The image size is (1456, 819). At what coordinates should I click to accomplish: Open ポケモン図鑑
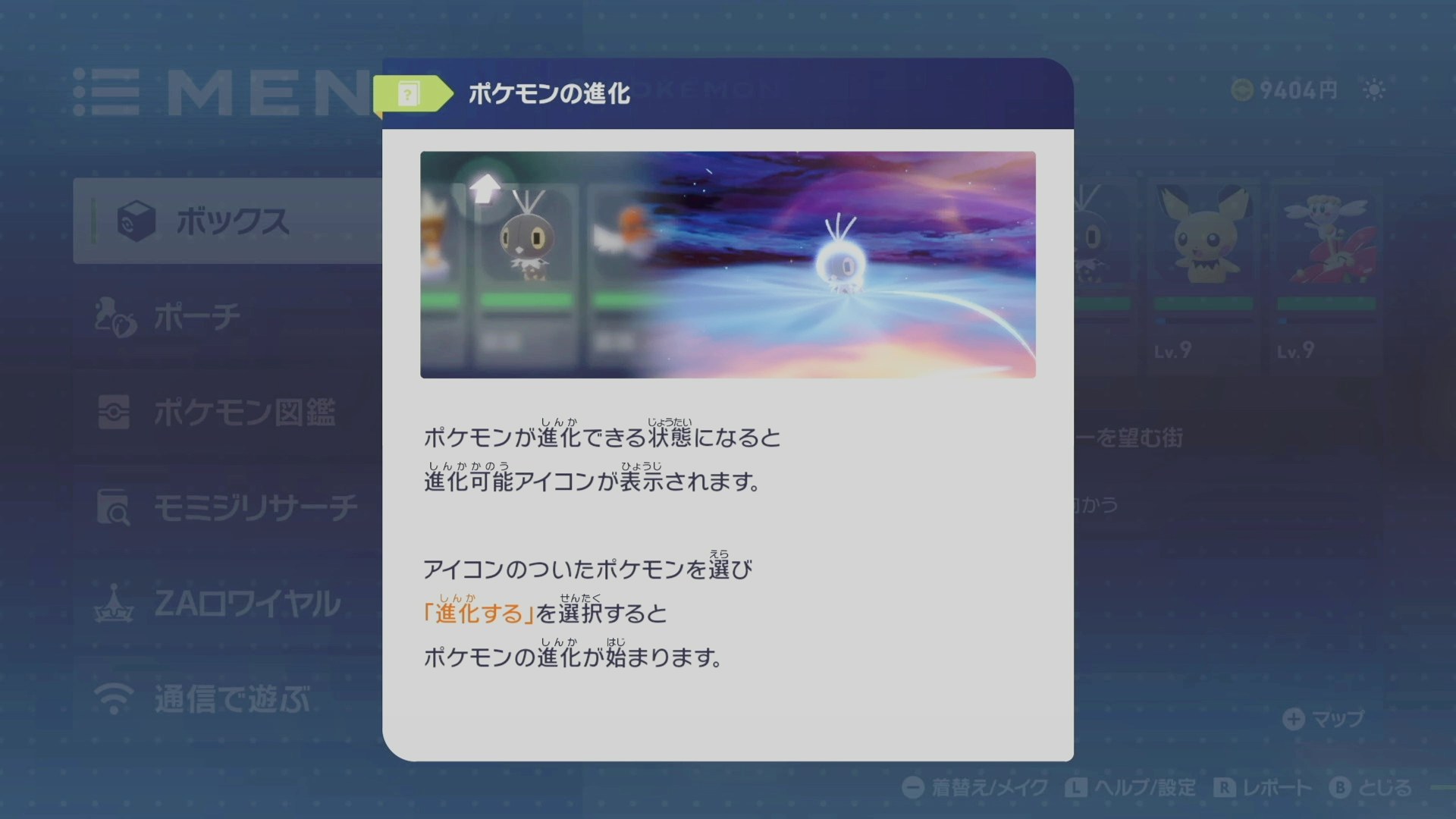click(x=243, y=413)
